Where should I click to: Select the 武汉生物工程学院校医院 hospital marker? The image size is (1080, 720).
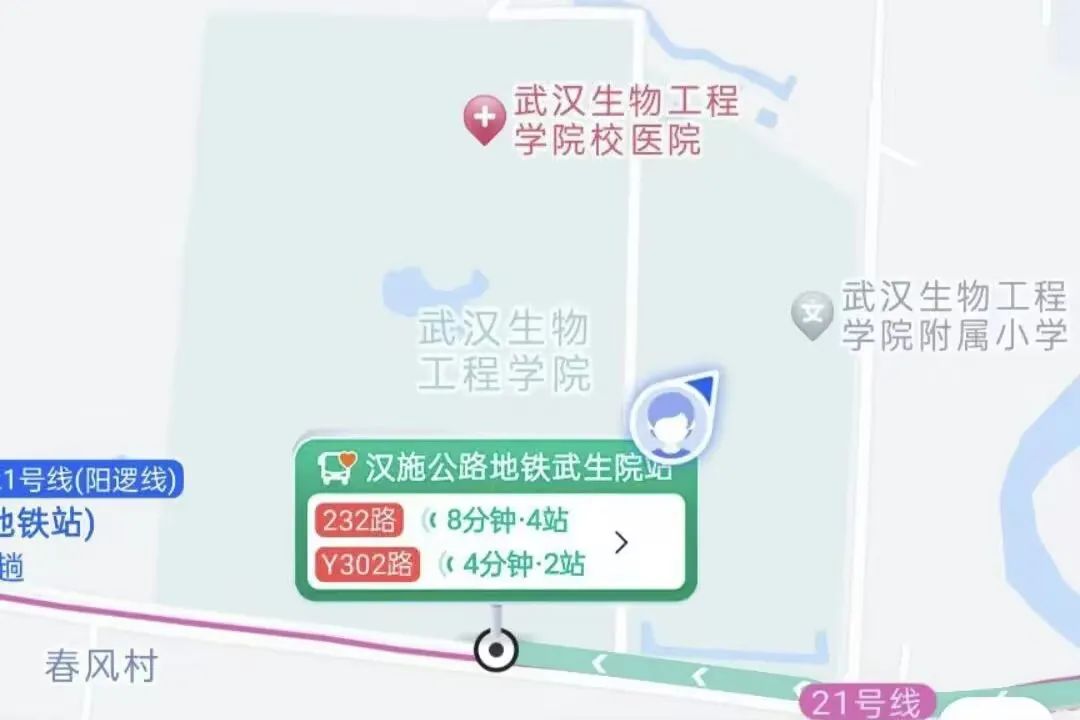coord(485,120)
